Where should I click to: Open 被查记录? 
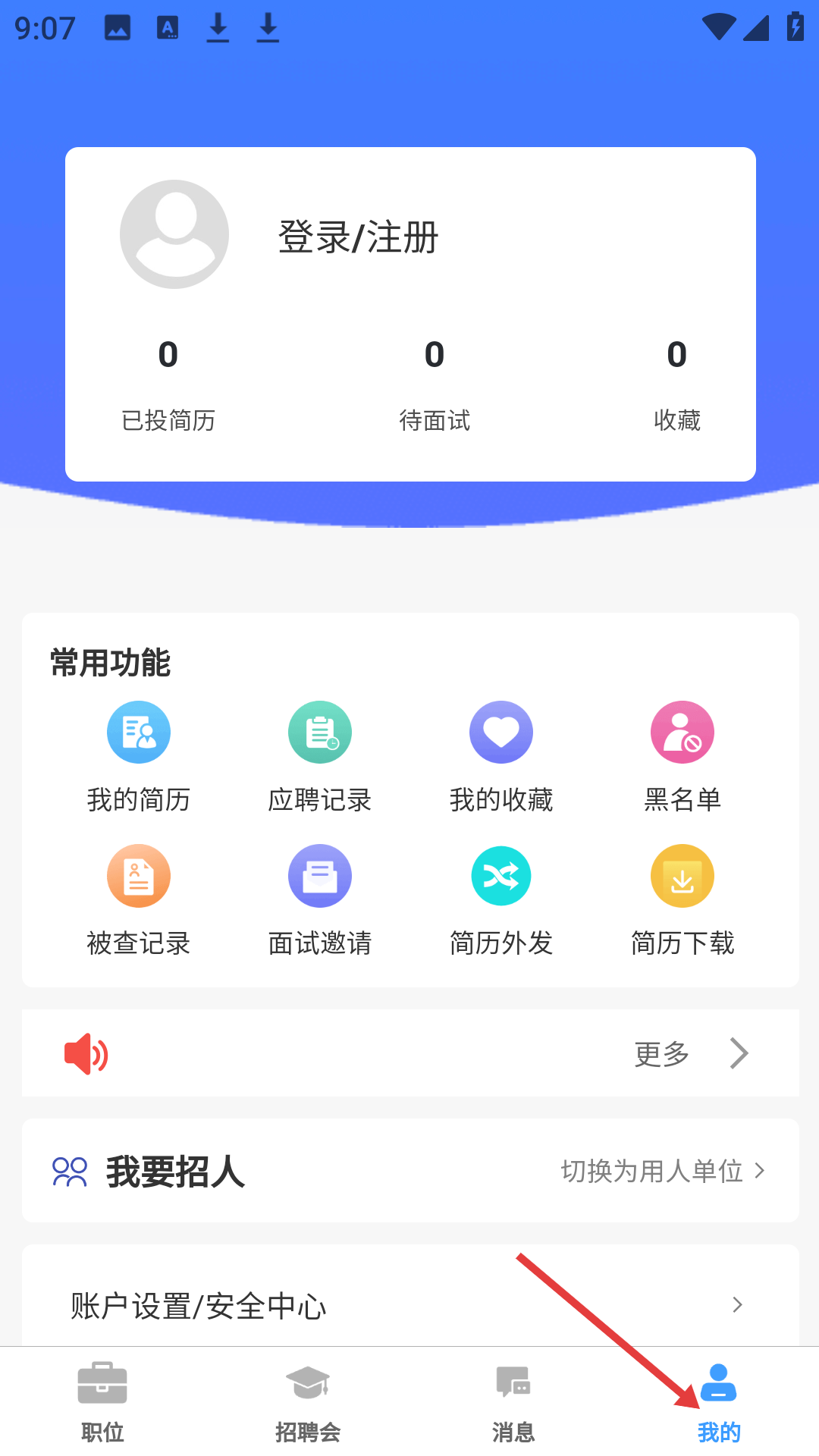pos(139,899)
